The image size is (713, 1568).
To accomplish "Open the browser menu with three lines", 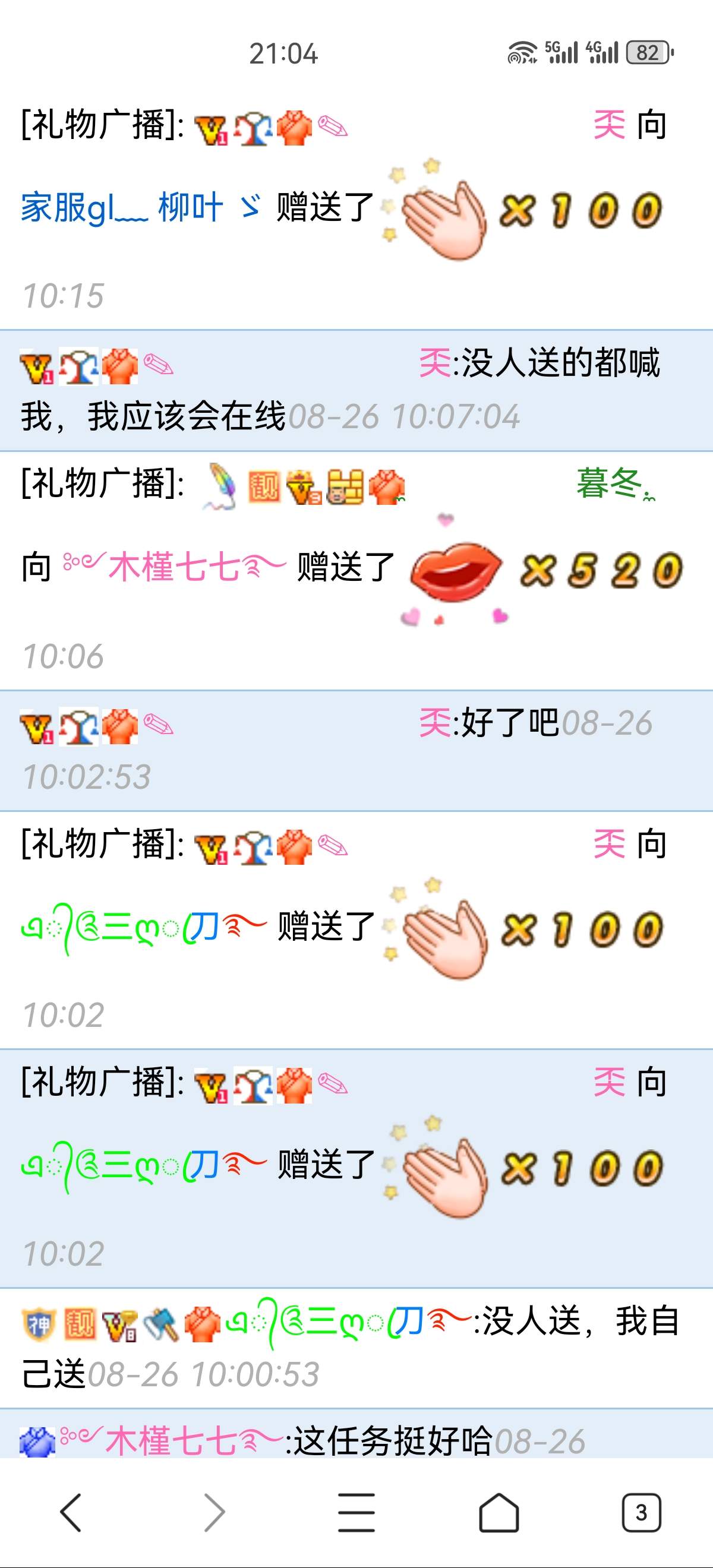I will 356,1512.
